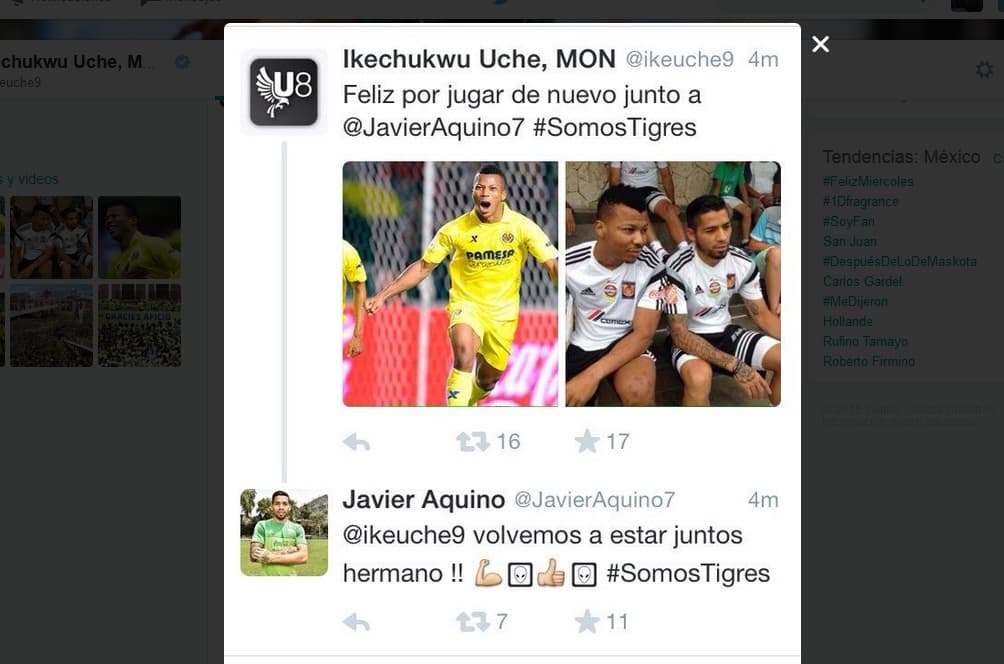Viewport: 1004px width, 664px height.
Task: Open the yellow jersey photo
Action: click(450, 284)
